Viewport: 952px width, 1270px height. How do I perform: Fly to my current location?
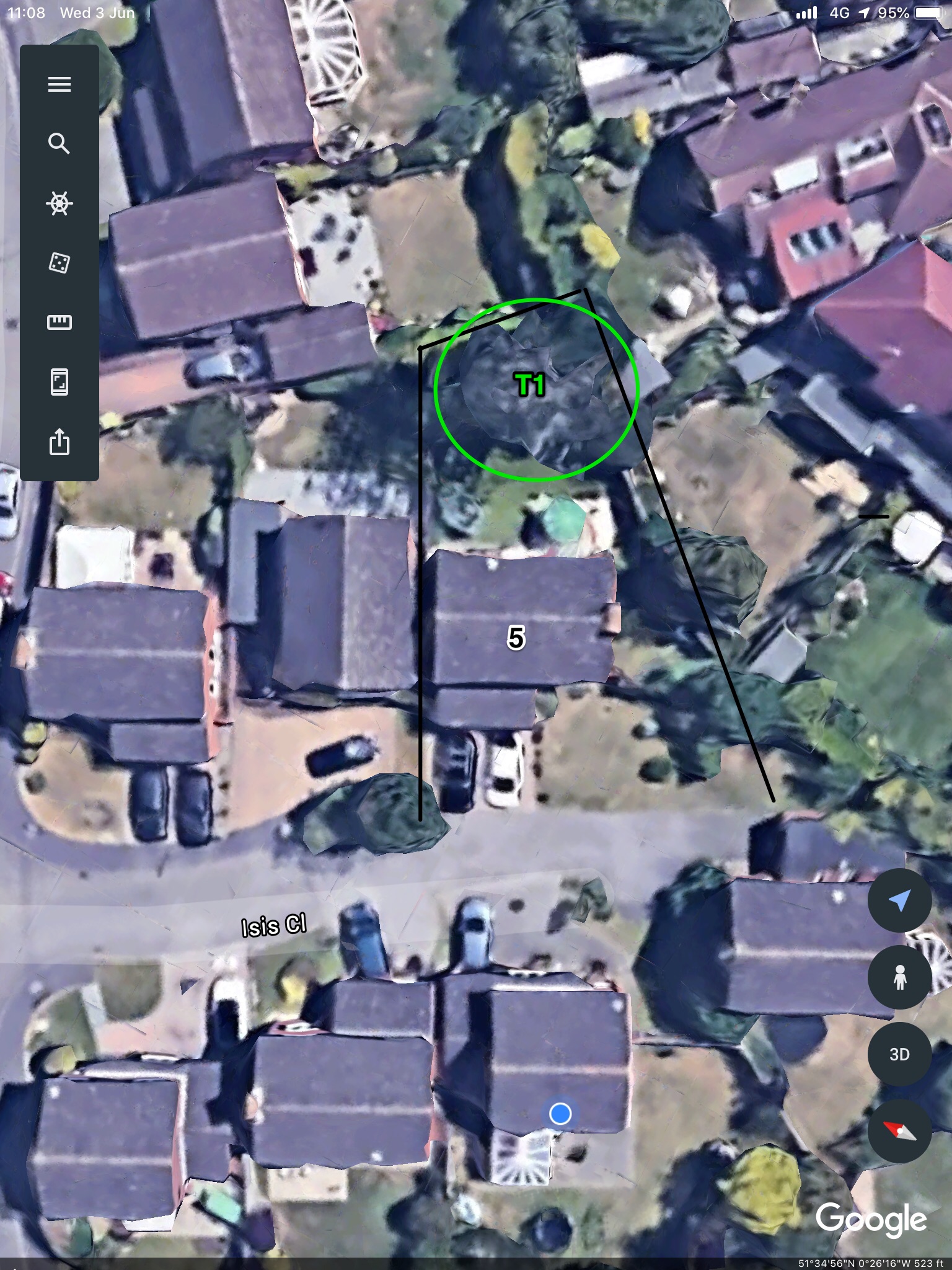click(899, 900)
